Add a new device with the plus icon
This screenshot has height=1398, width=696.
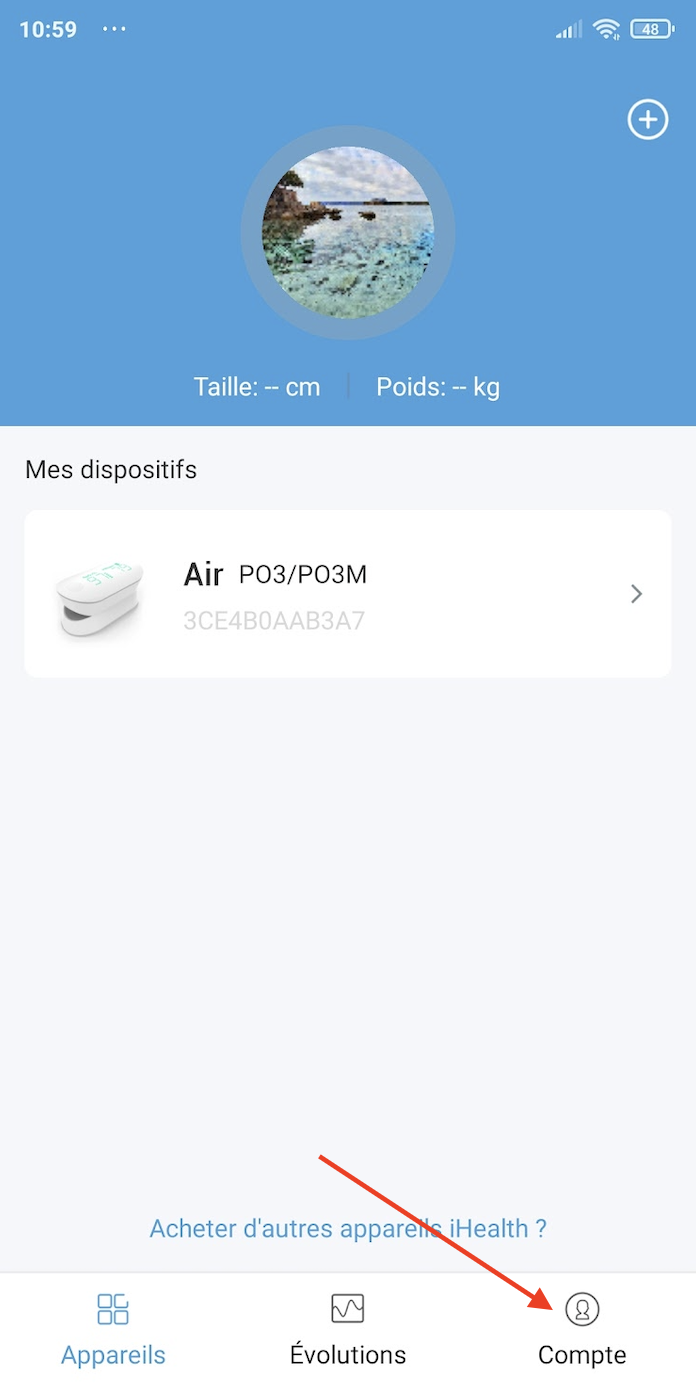tap(647, 121)
